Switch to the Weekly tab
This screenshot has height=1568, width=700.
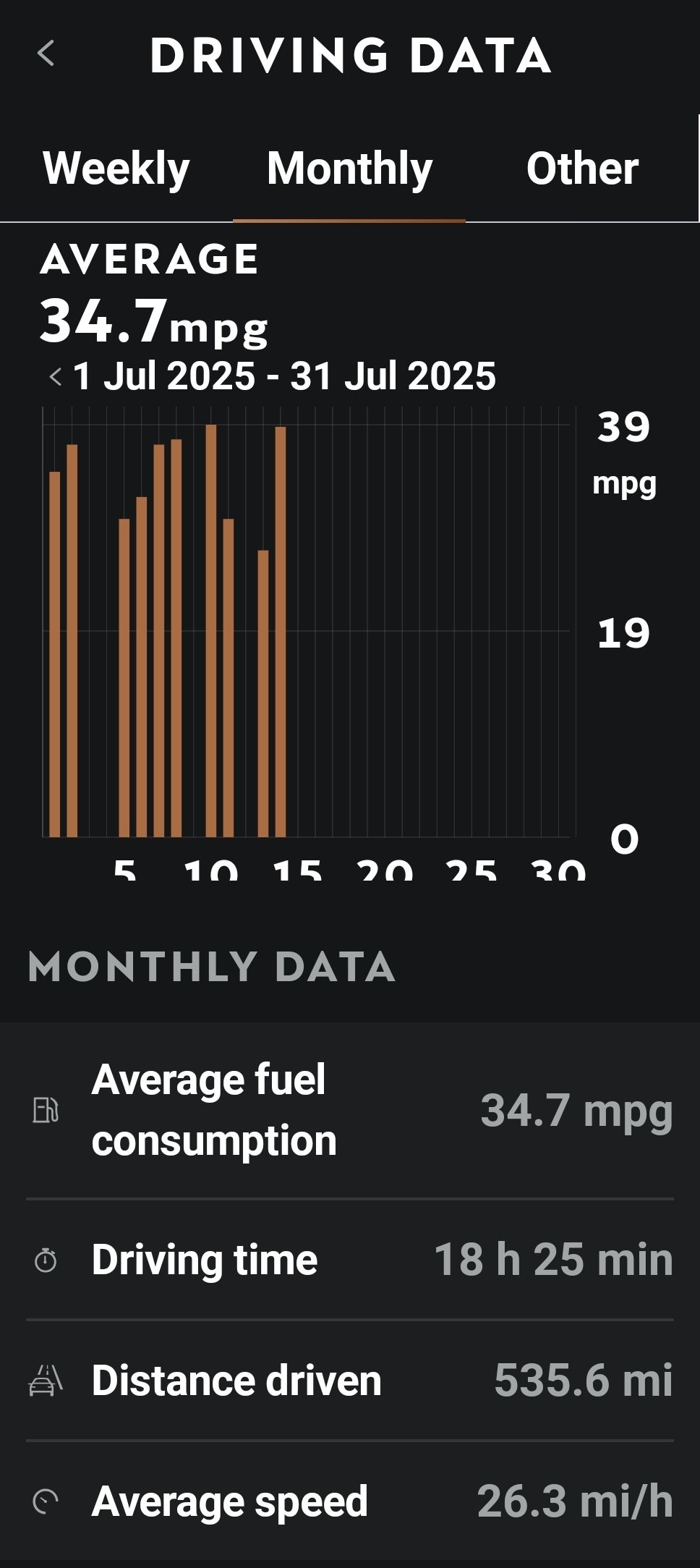tap(116, 169)
